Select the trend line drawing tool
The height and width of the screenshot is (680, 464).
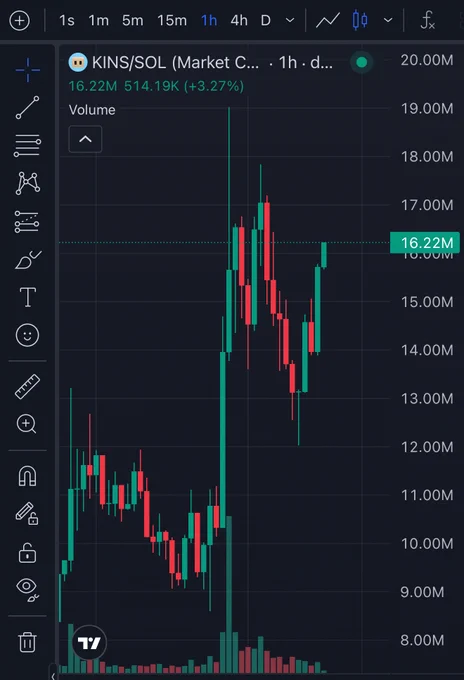(x=27, y=108)
